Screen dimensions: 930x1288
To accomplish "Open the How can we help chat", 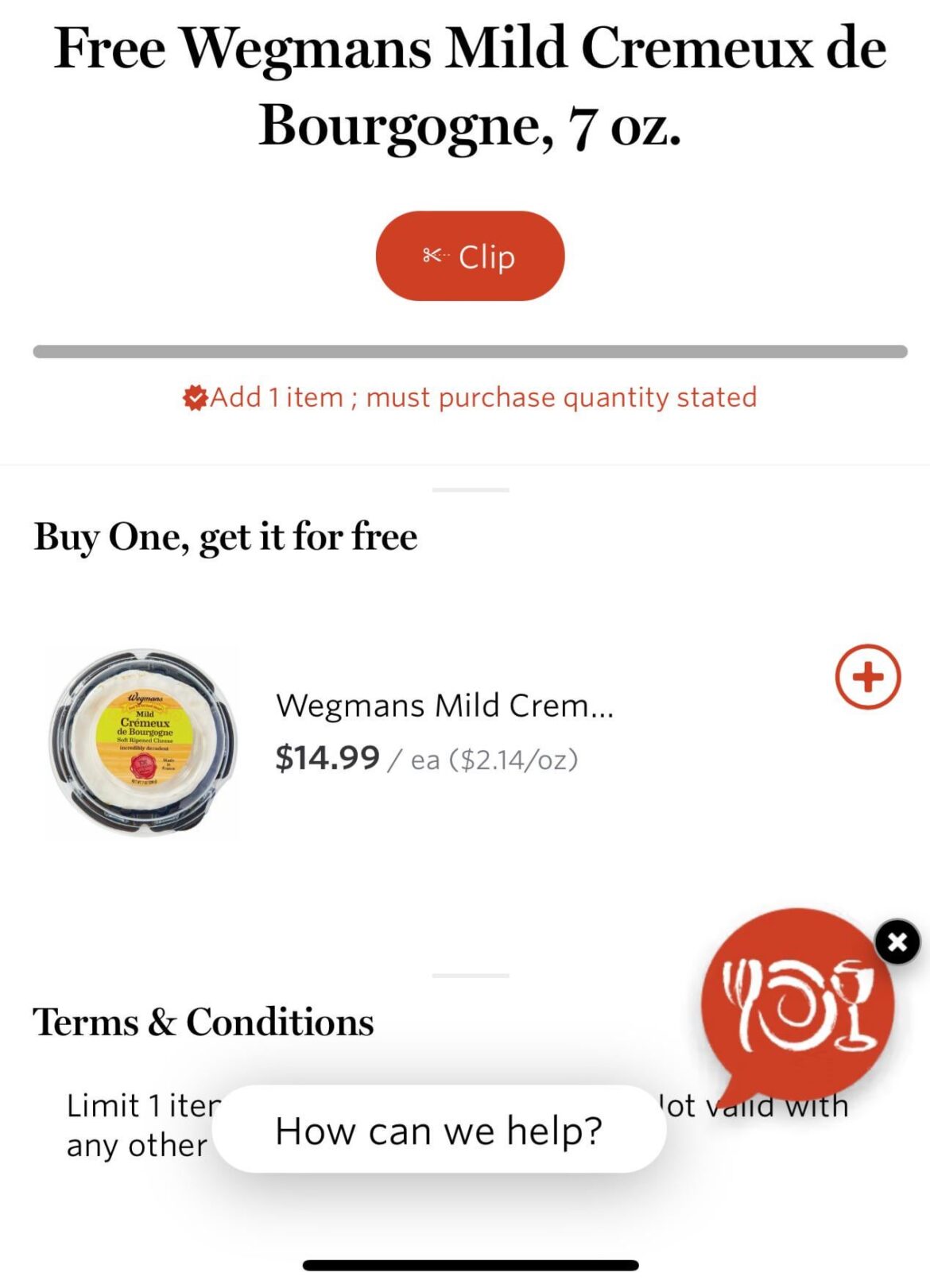I will point(439,1129).
